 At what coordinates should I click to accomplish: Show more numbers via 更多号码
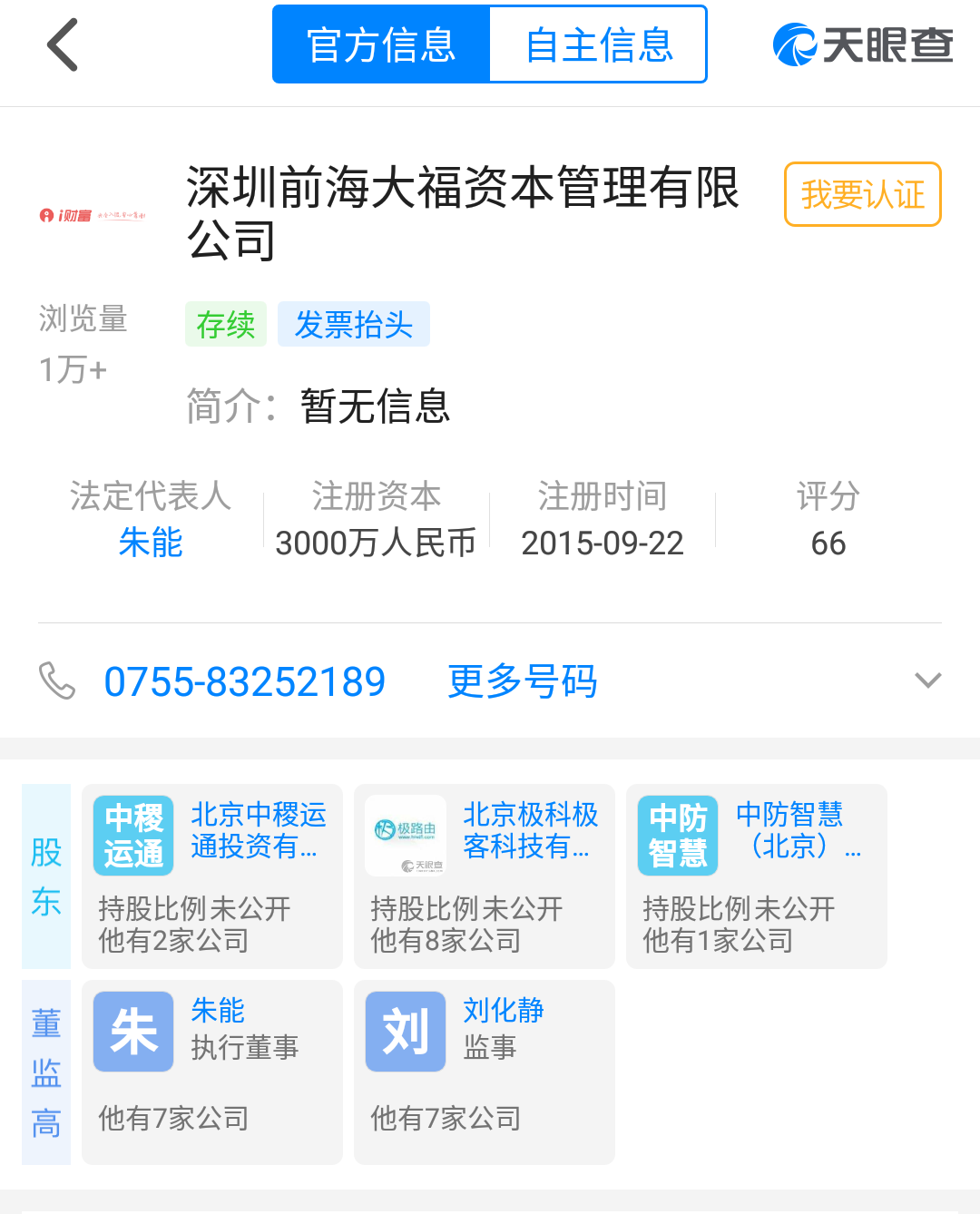click(523, 682)
